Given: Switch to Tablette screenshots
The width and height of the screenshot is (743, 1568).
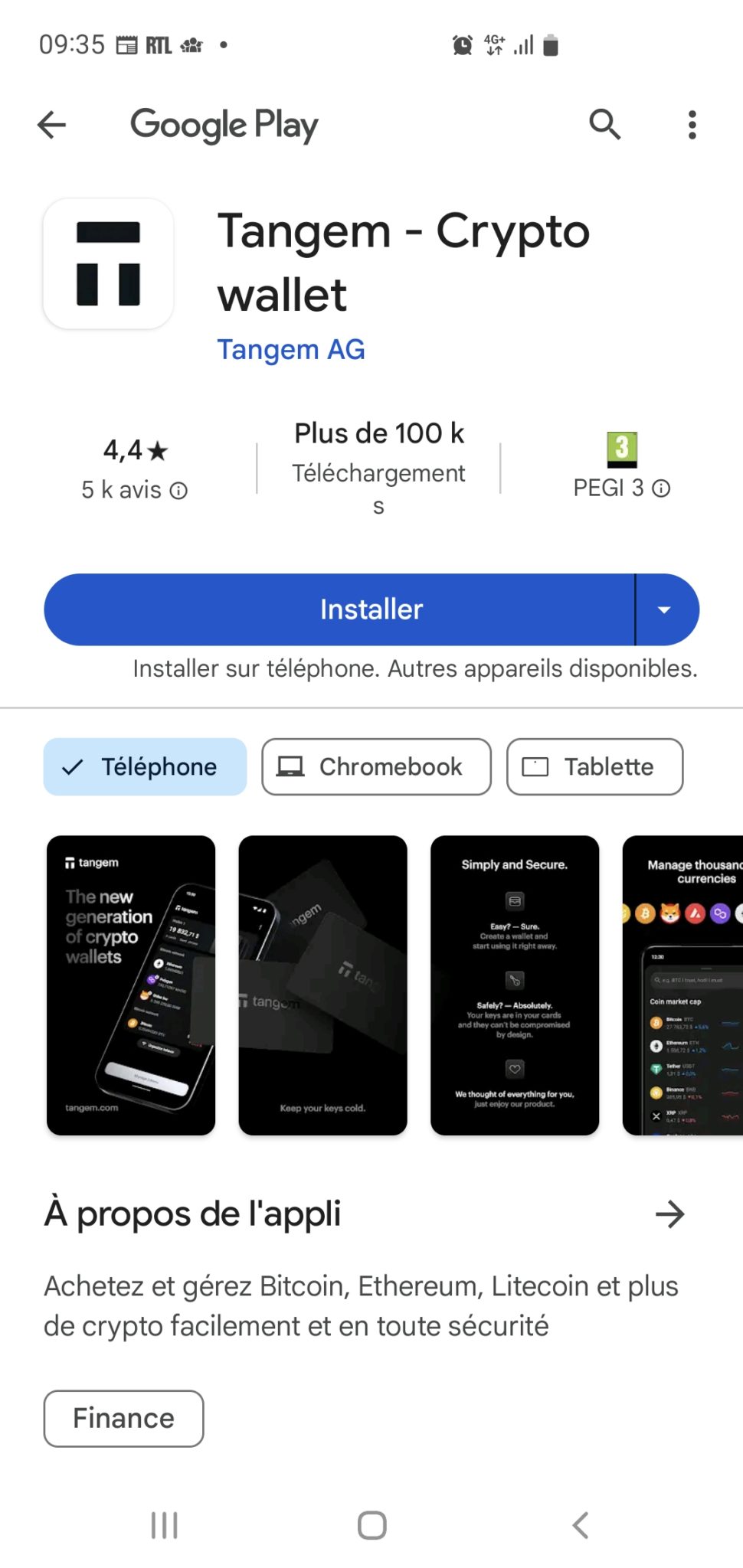Looking at the screenshot, I should pyautogui.click(x=594, y=767).
